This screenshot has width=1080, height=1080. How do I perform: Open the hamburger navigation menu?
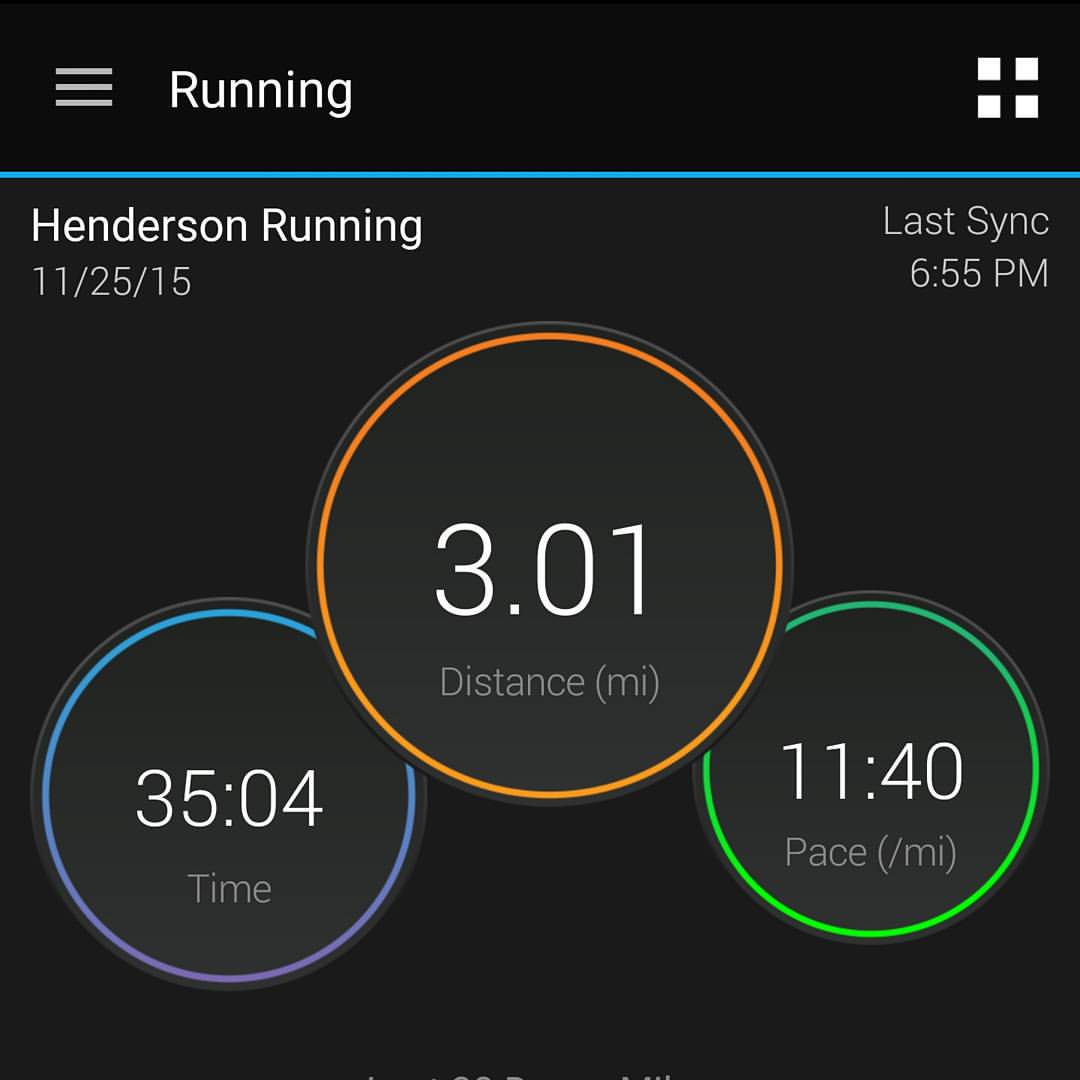point(84,89)
